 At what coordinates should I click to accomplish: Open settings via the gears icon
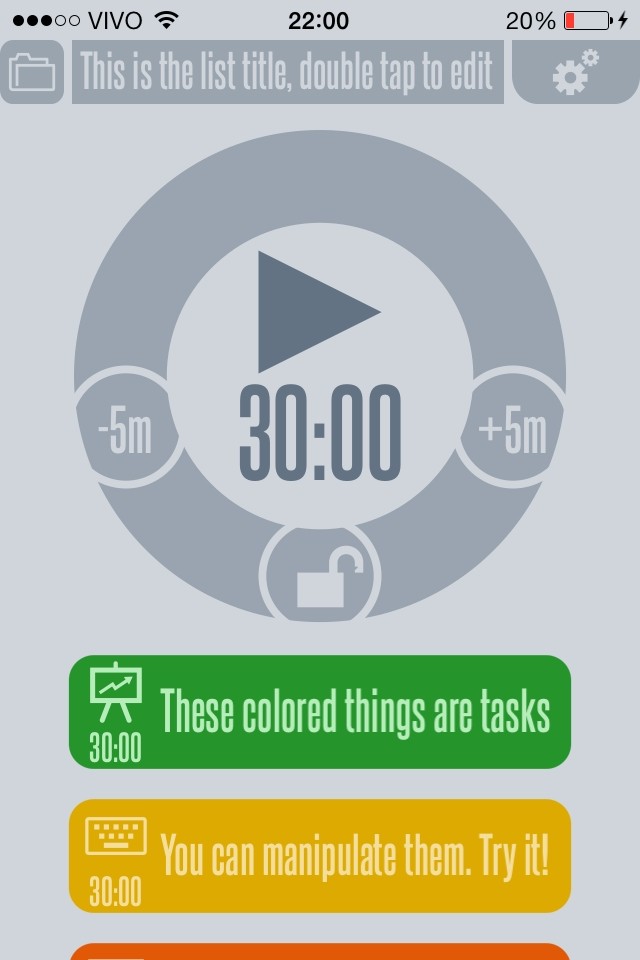pos(575,72)
